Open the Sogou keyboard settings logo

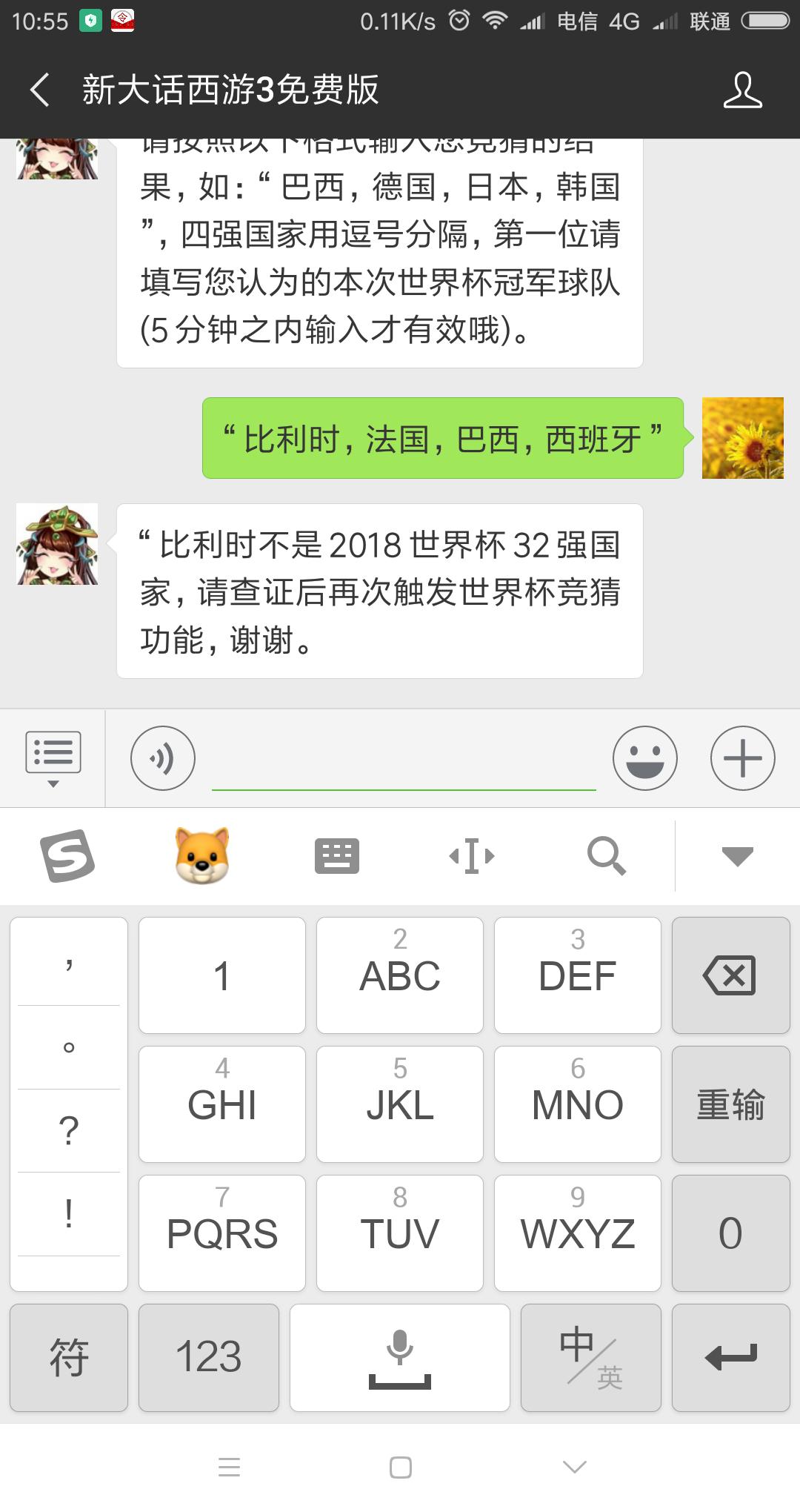[67, 856]
